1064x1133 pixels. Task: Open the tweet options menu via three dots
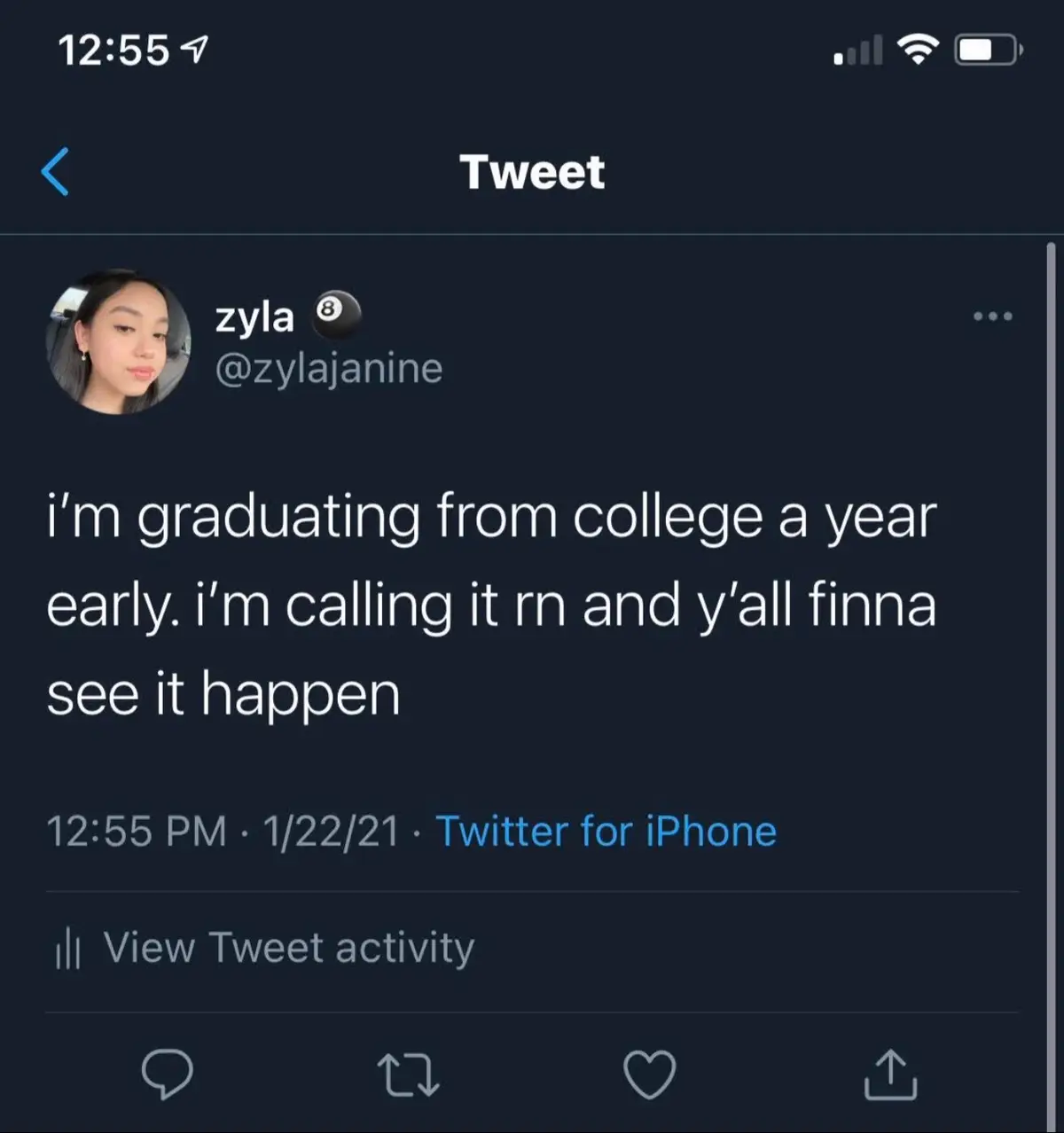991,316
